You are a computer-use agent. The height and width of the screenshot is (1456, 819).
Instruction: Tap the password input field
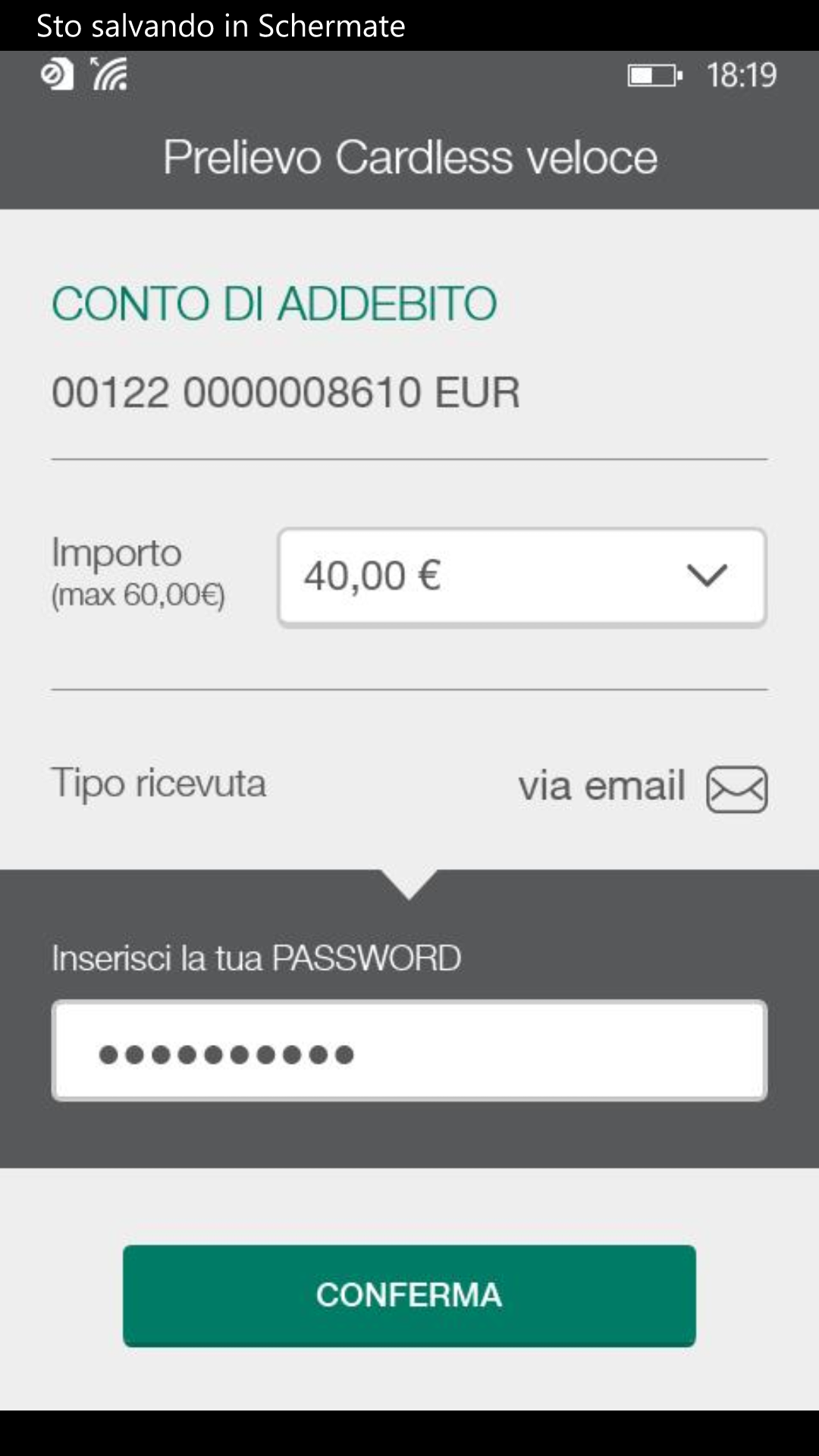tap(409, 1050)
